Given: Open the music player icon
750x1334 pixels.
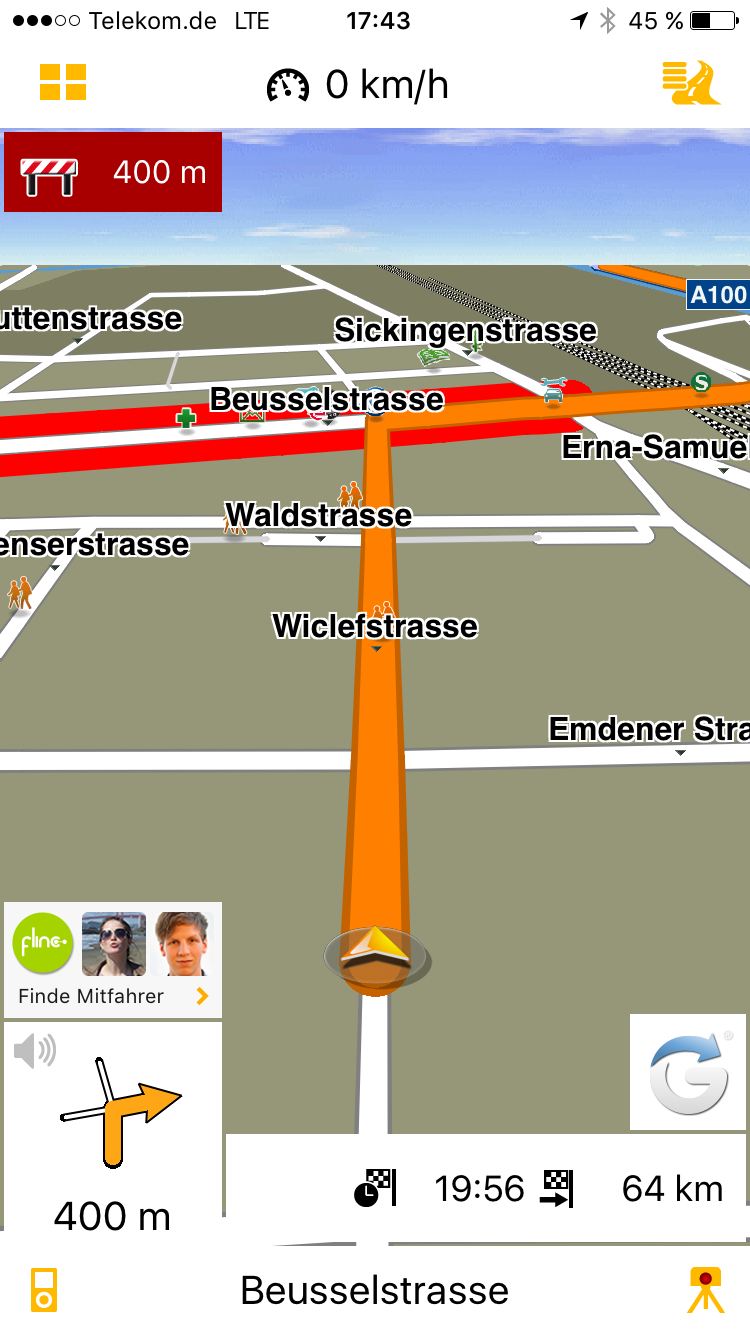Looking at the screenshot, I should coord(44,1290).
